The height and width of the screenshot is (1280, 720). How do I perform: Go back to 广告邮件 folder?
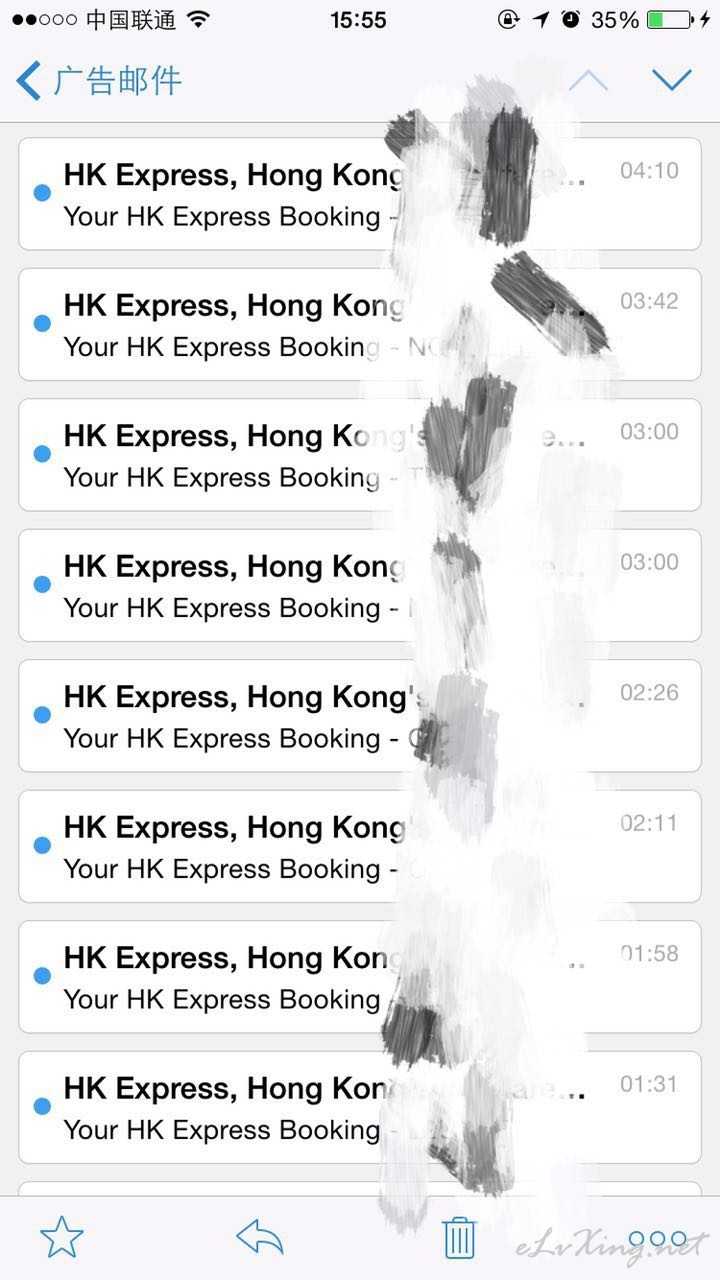[x=99, y=80]
